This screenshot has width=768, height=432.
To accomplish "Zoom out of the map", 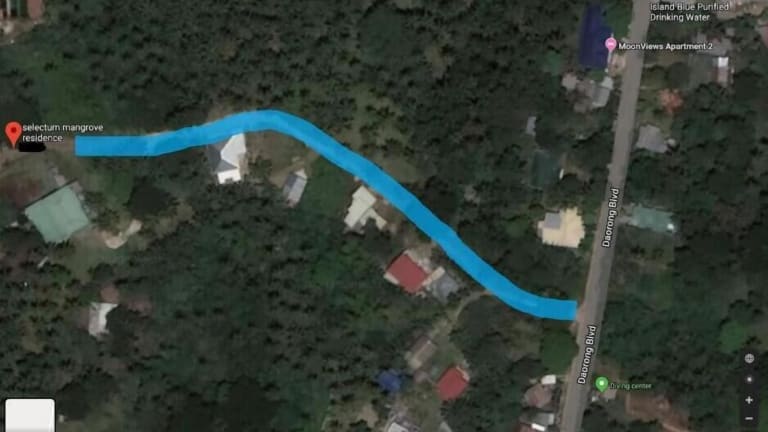I will coord(749,418).
